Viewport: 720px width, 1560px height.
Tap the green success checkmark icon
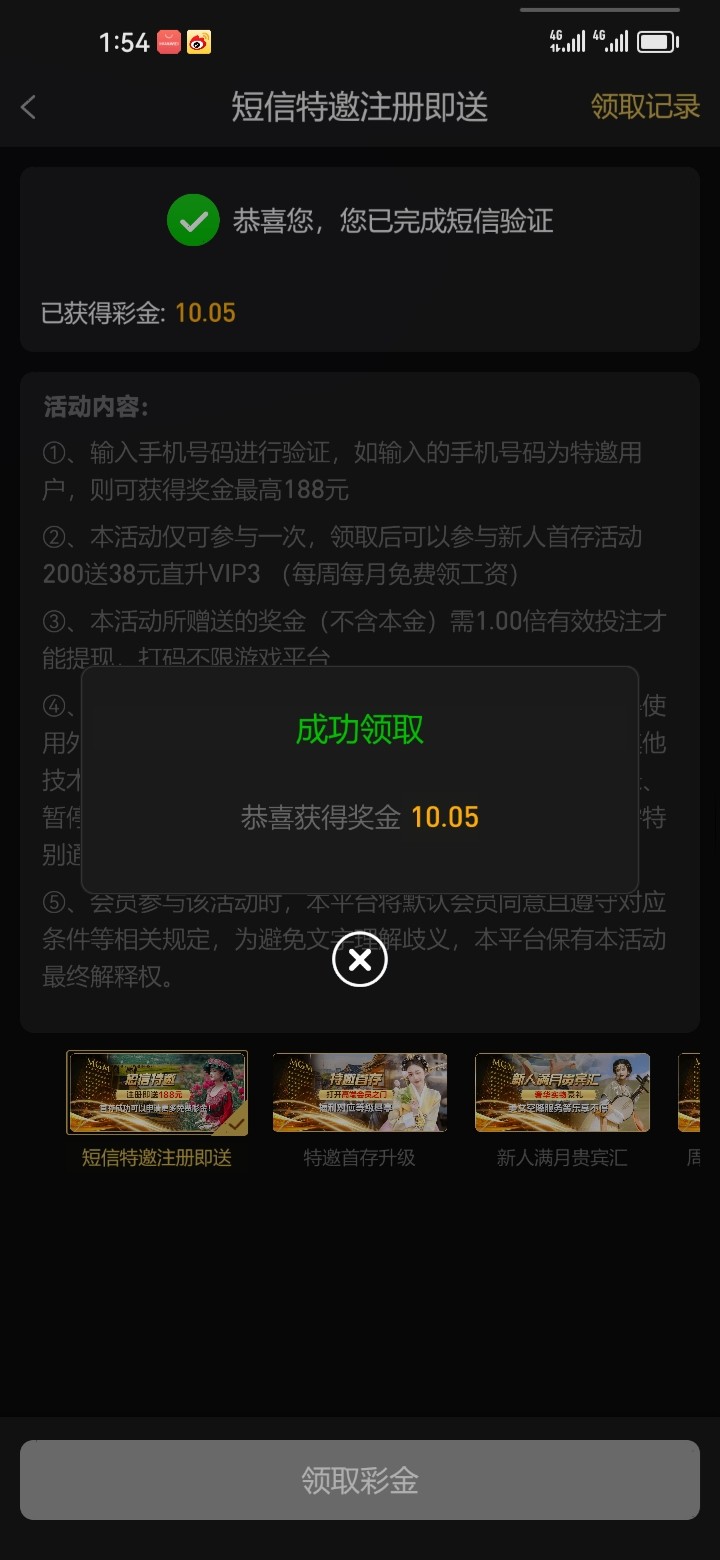[193, 219]
